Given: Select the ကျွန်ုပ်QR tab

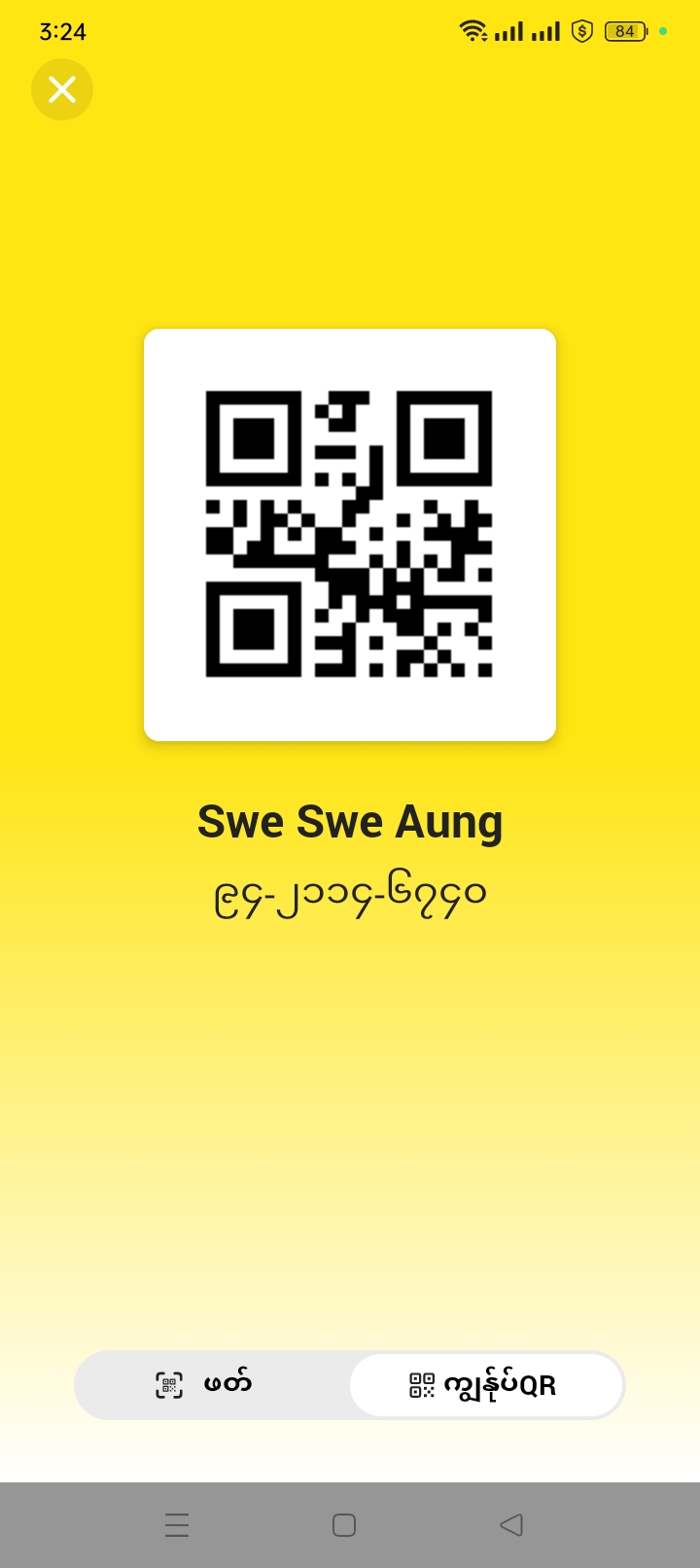Looking at the screenshot, I should (485, 1385).
